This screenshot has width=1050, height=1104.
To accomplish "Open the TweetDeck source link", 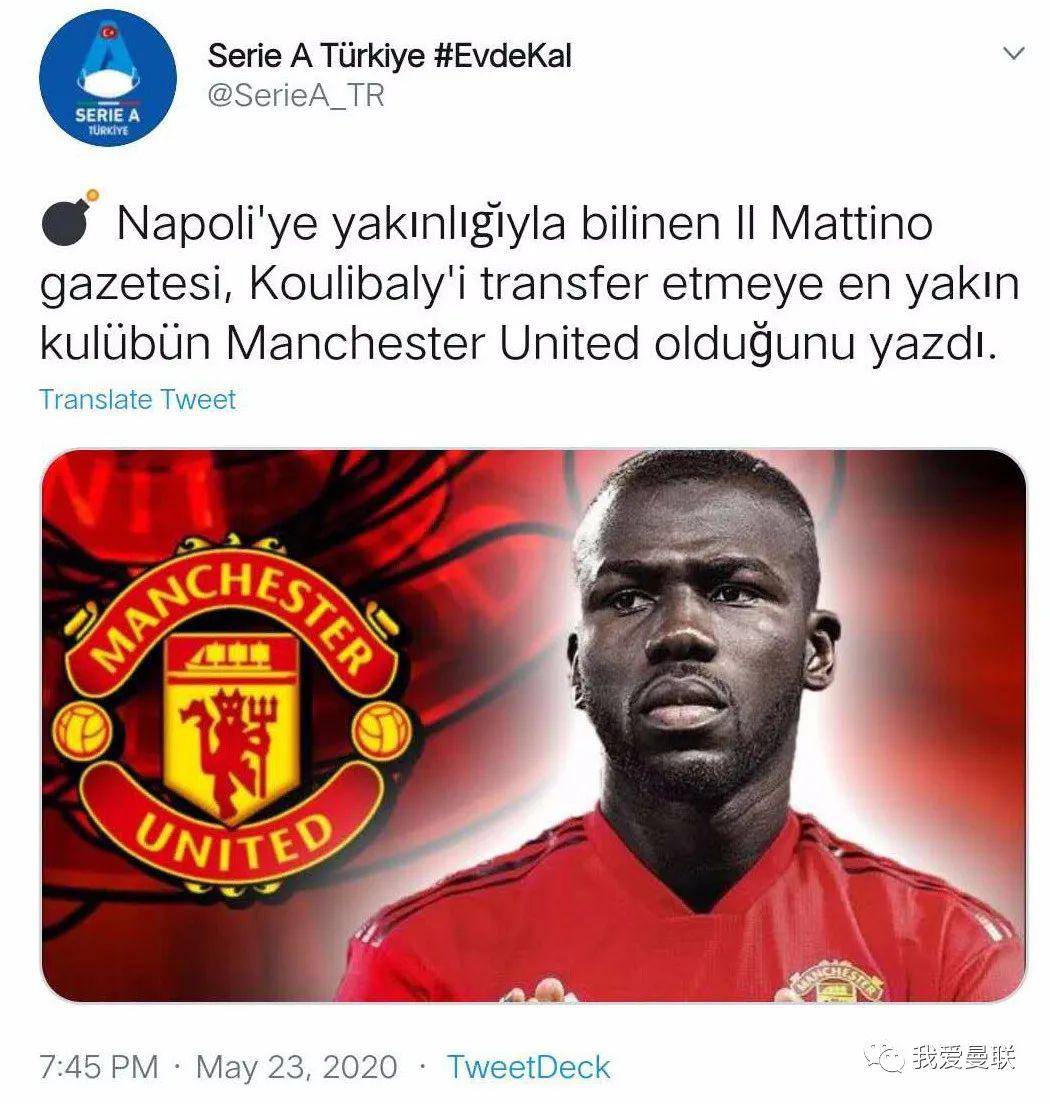I will point(528,1066).
